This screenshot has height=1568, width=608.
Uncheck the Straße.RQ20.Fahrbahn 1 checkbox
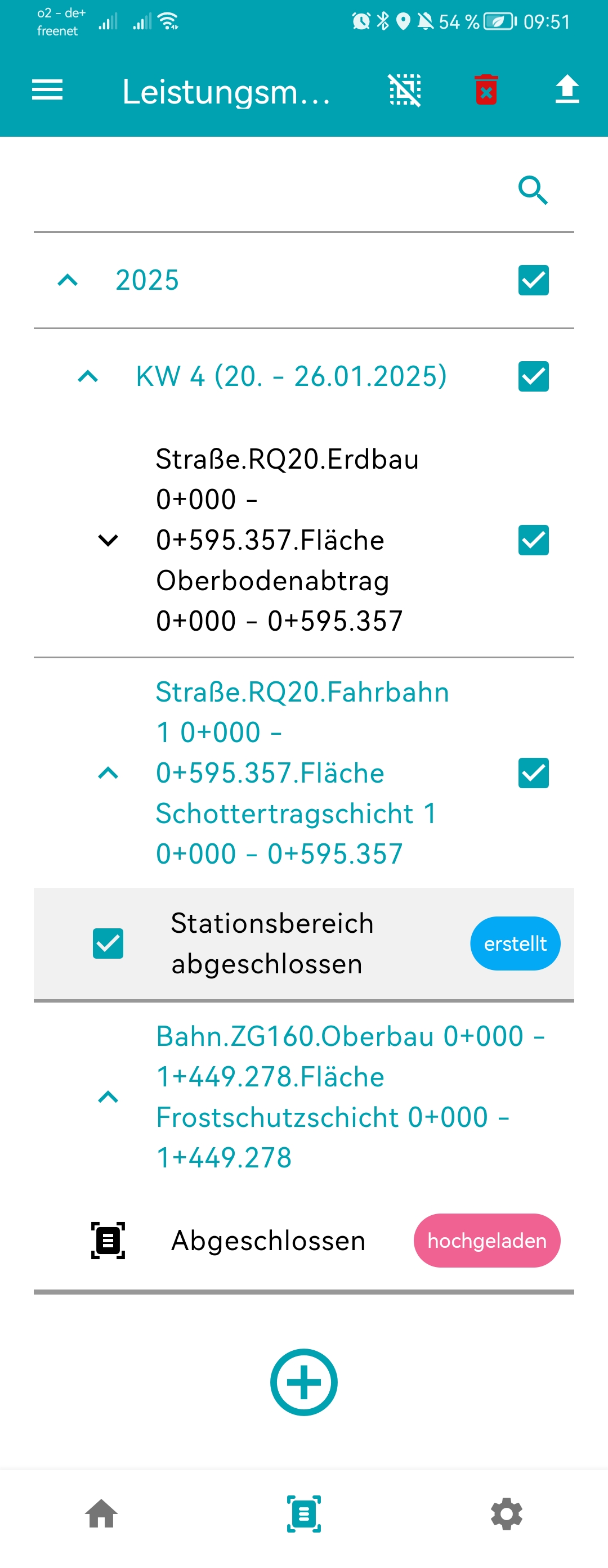pyautogui.click(x=533, y=773)
